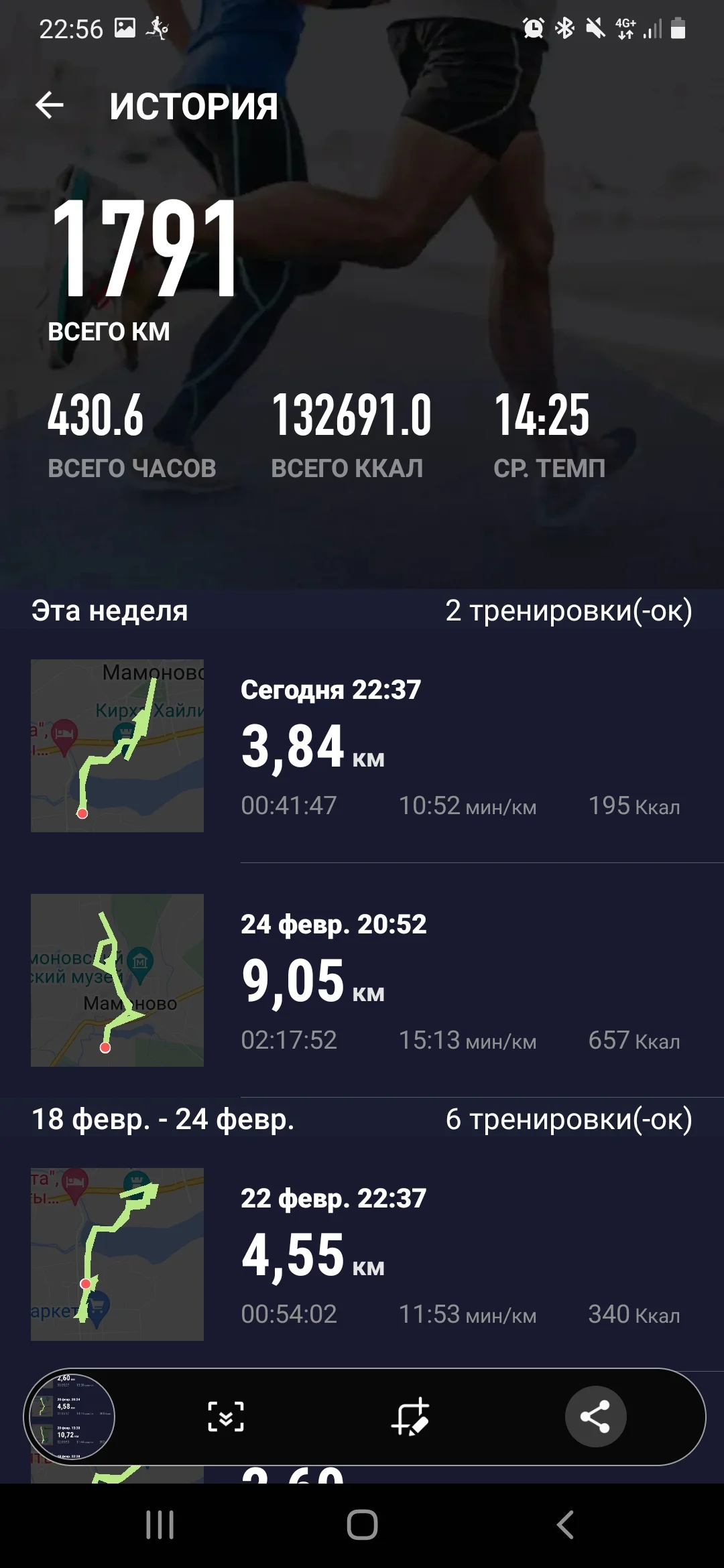This screenshot has width=724, height=1568.
Task: Share the captured screenshot
Action: [x=595, y=1417]
